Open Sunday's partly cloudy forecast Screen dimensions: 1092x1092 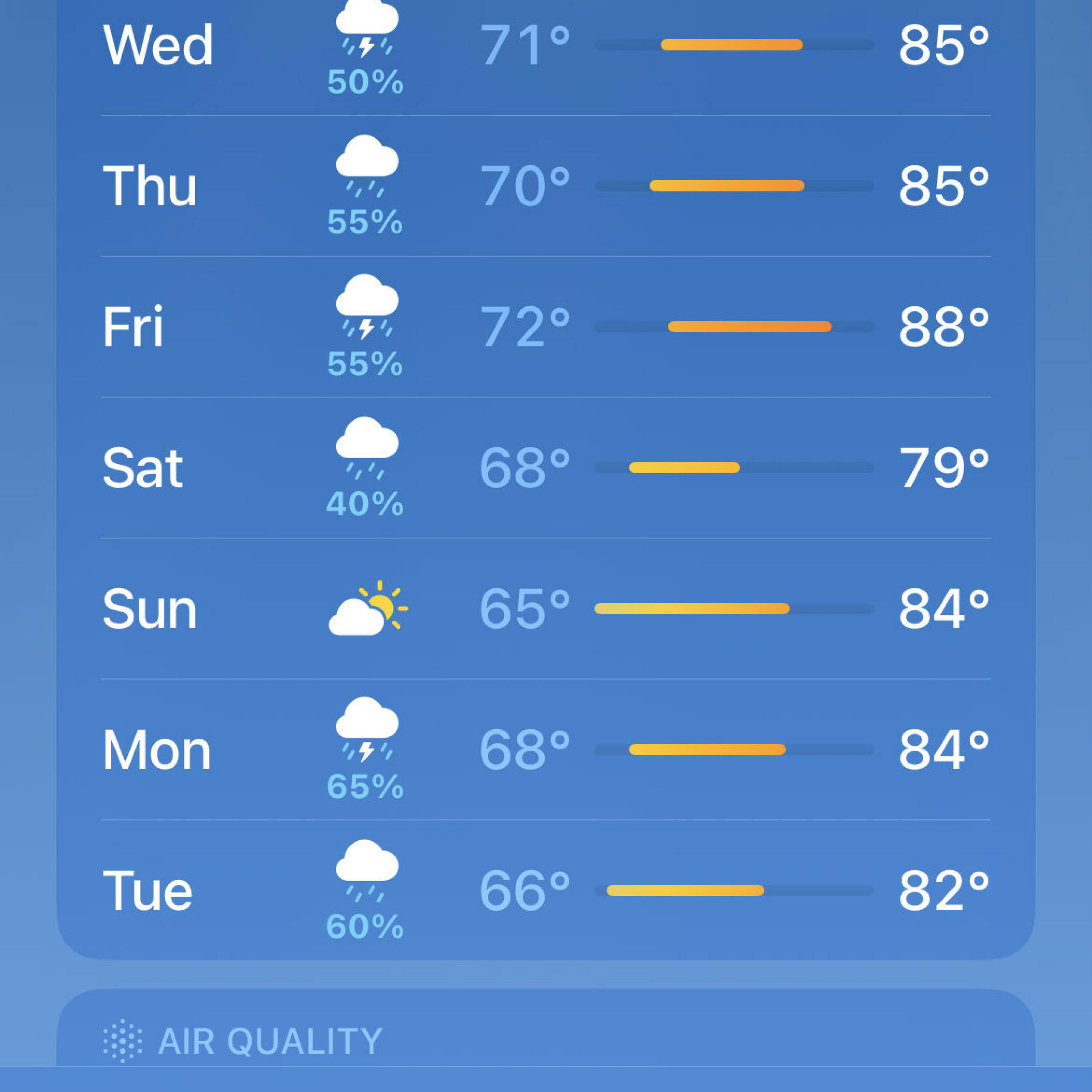click(x=546, y=609)
